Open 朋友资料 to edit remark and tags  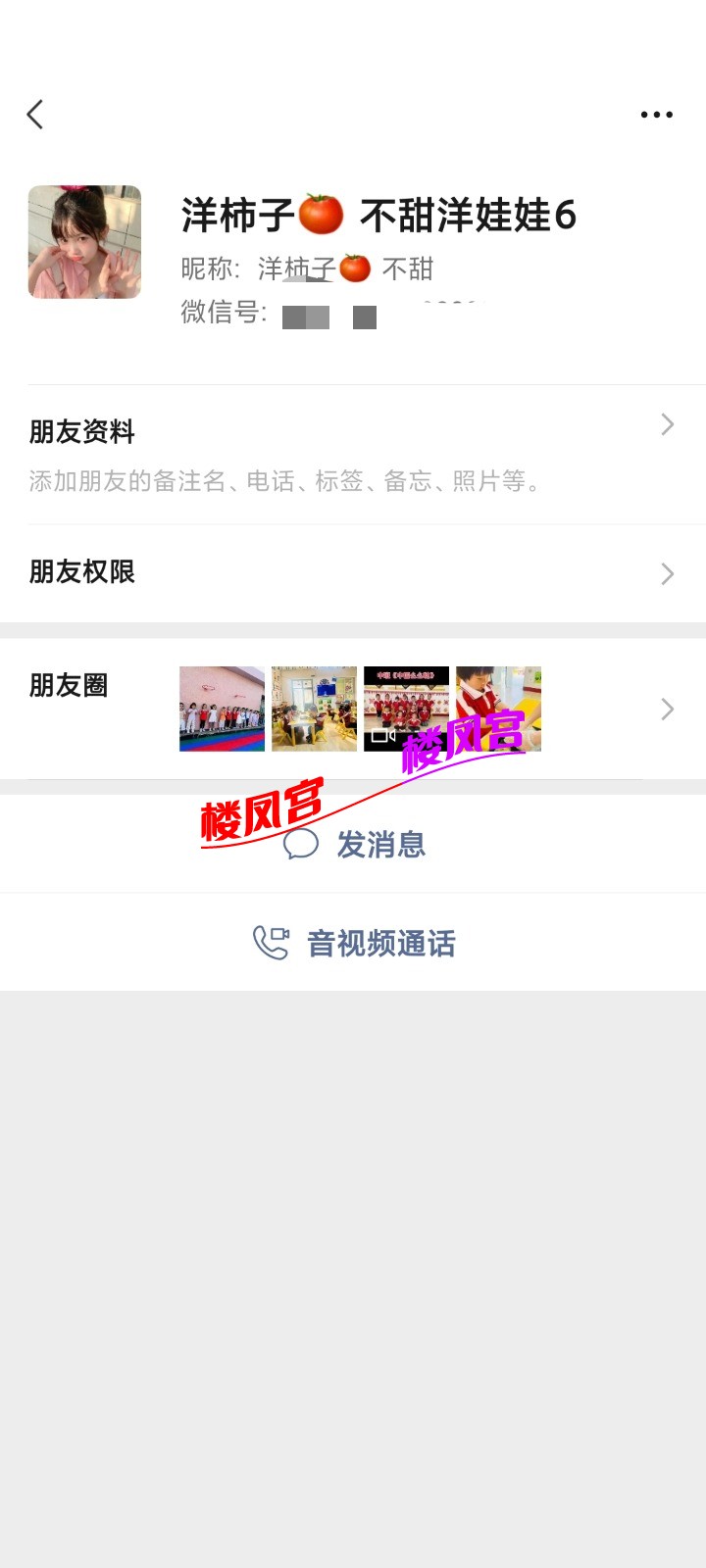click(x=353, y=454)
